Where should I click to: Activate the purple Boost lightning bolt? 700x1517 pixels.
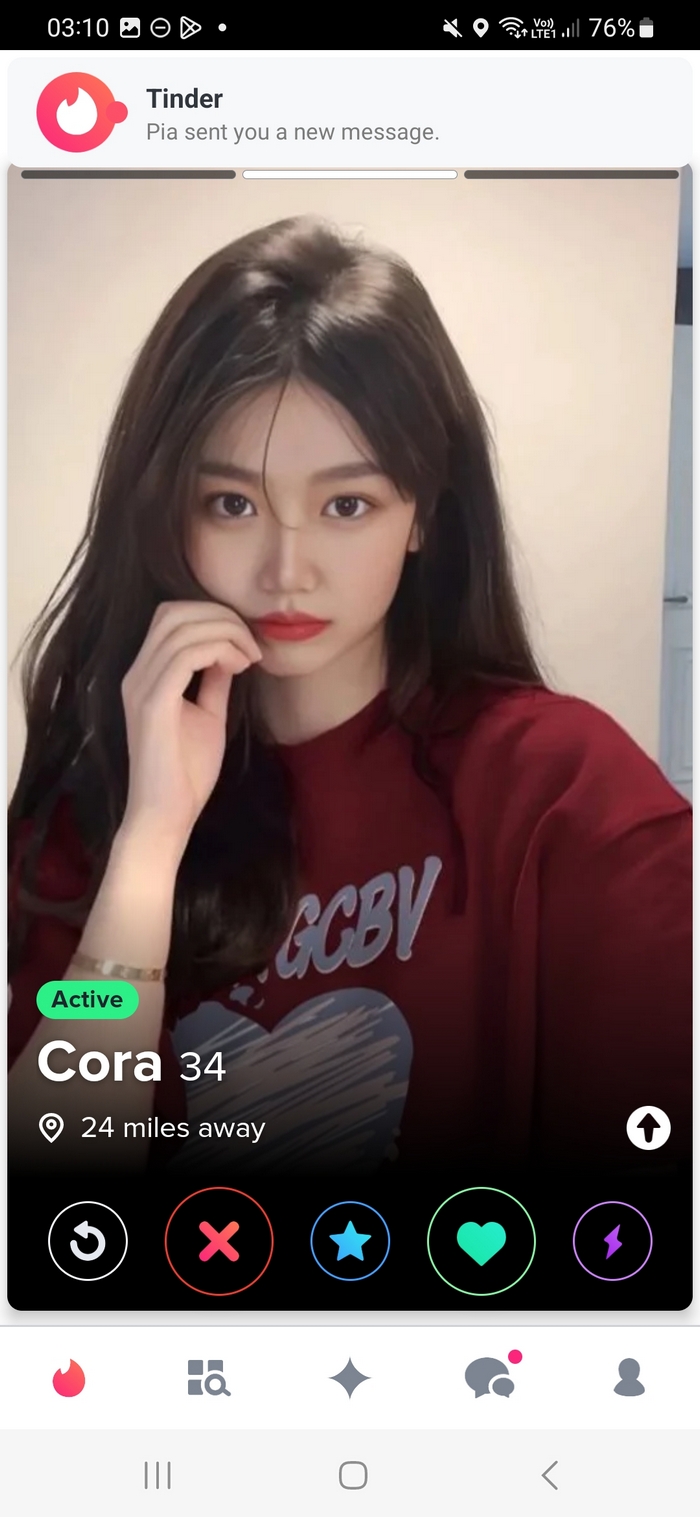click(612, 1241)
